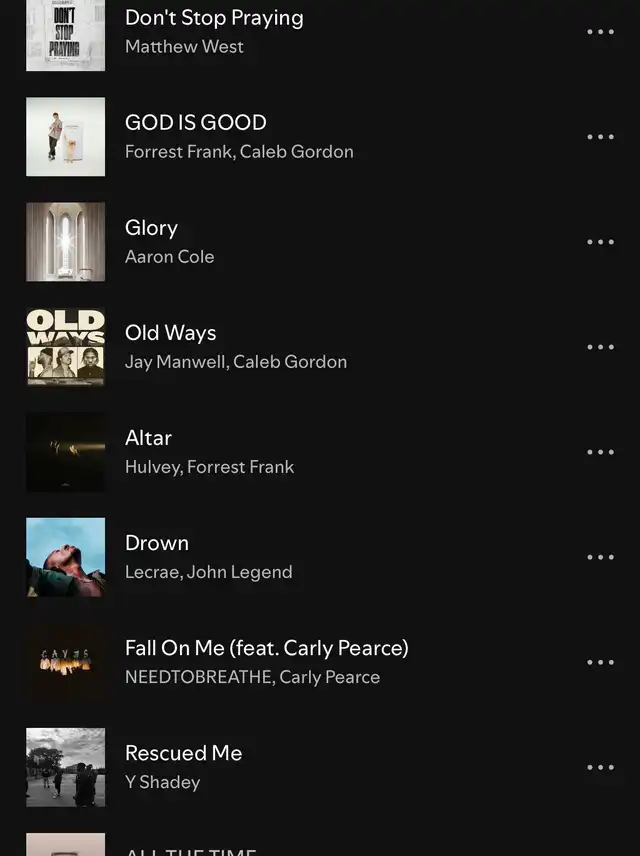
Task: Open the three-dot menu for Fall On Me
Action: 600,662
